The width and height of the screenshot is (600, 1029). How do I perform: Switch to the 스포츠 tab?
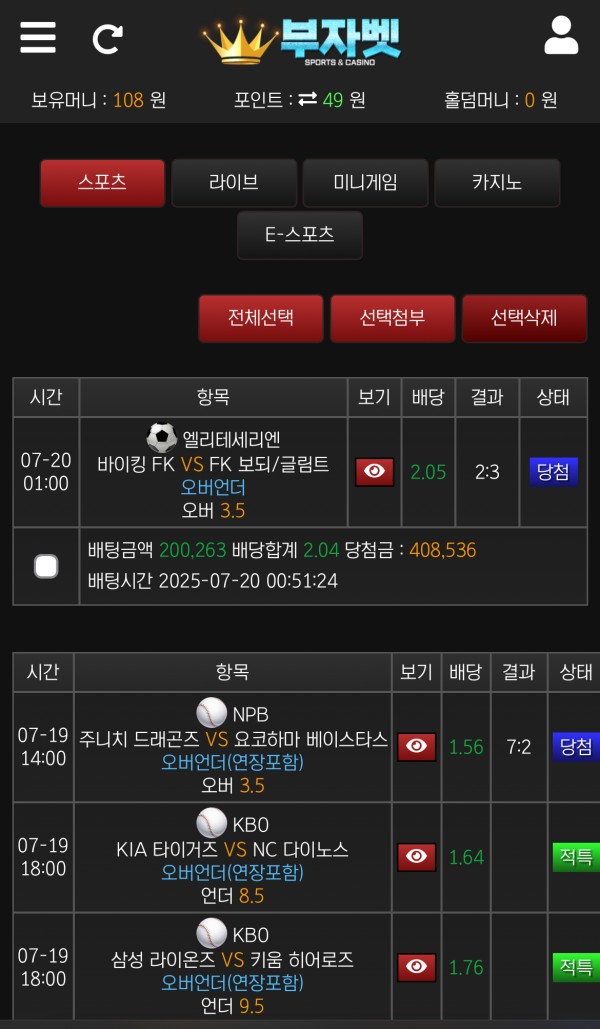point(102,182)
